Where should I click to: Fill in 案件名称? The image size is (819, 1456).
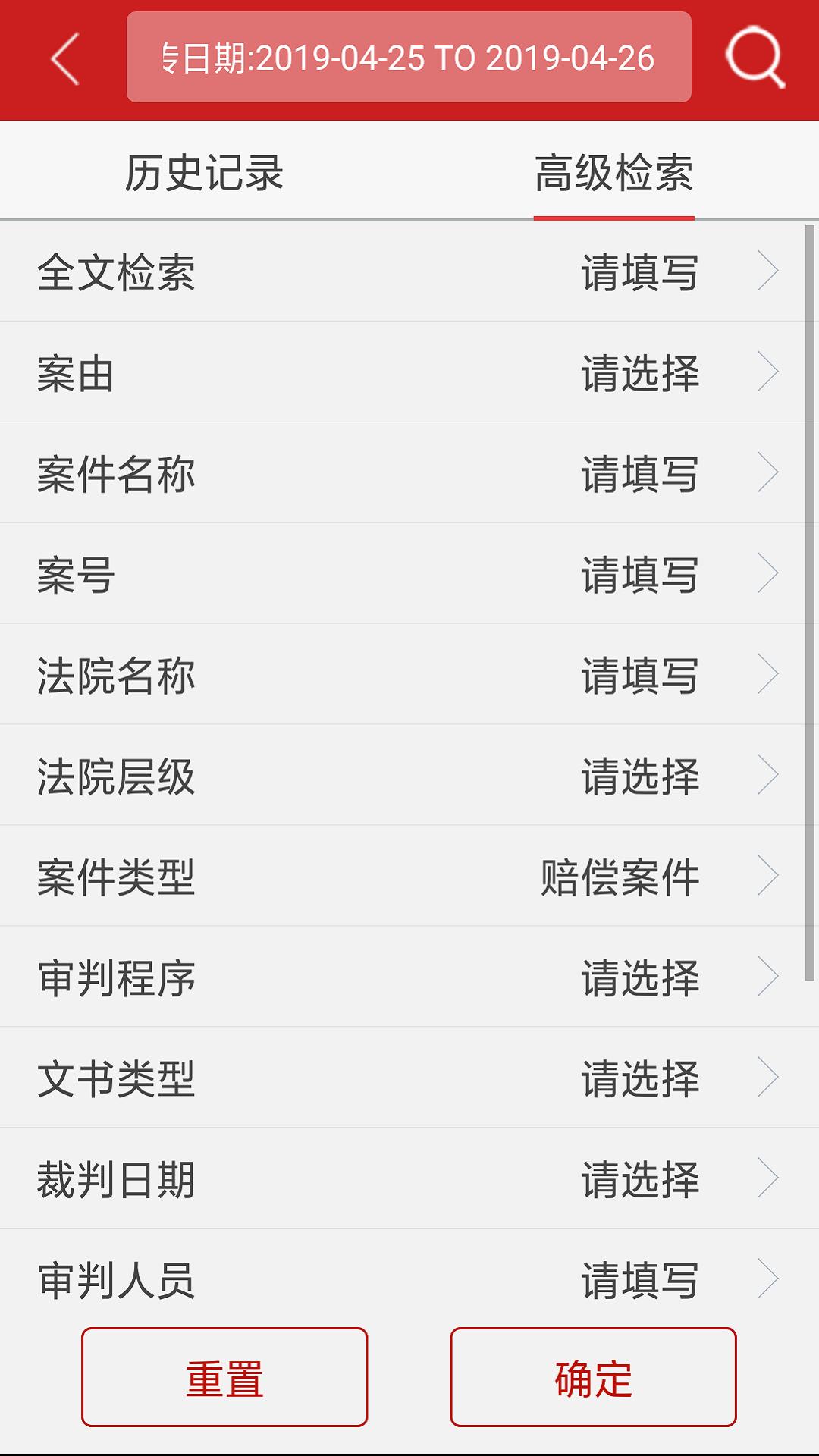(x=409, y=473)
